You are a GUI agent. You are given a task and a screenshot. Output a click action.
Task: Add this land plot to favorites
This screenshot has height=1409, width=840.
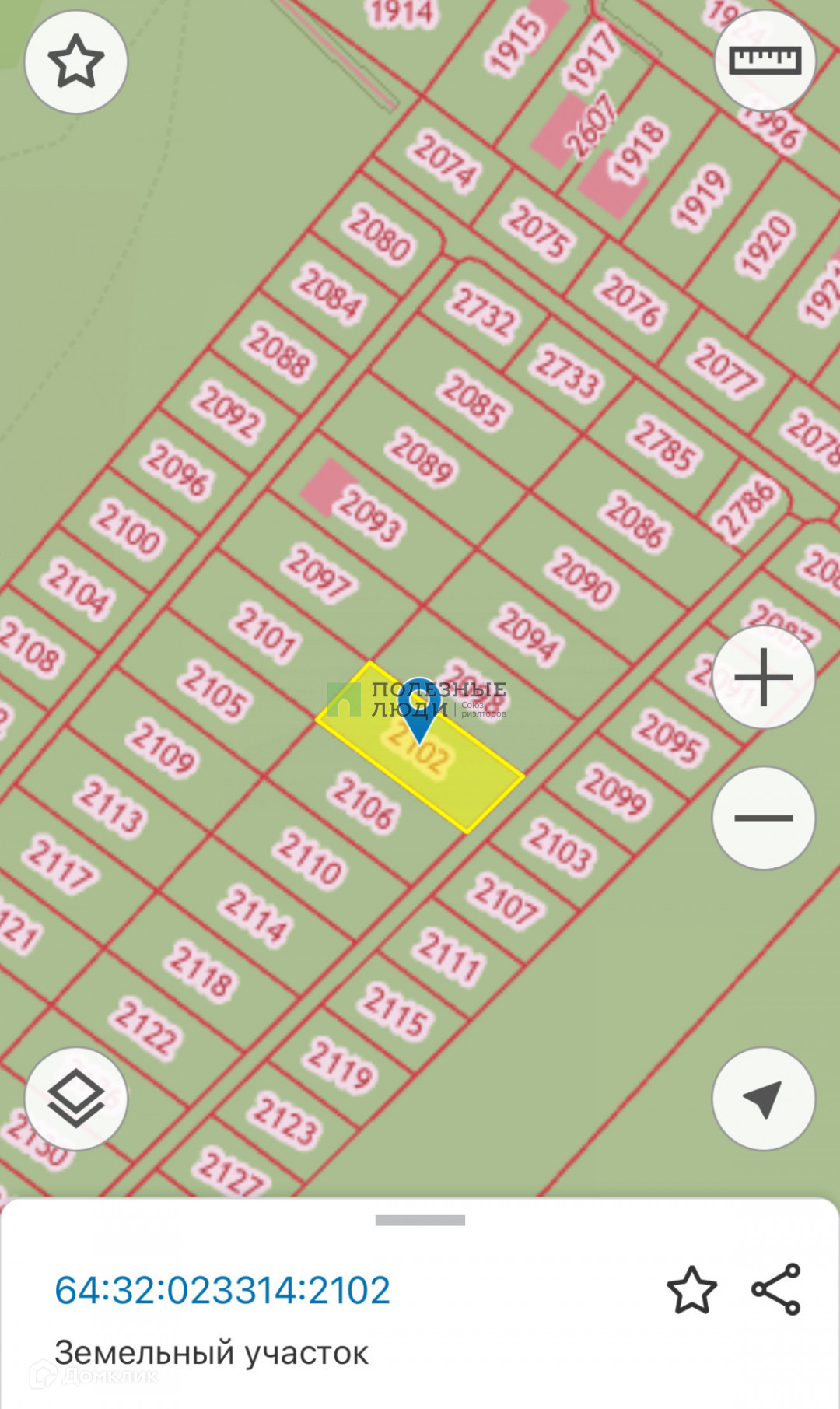pos(691,1290)
